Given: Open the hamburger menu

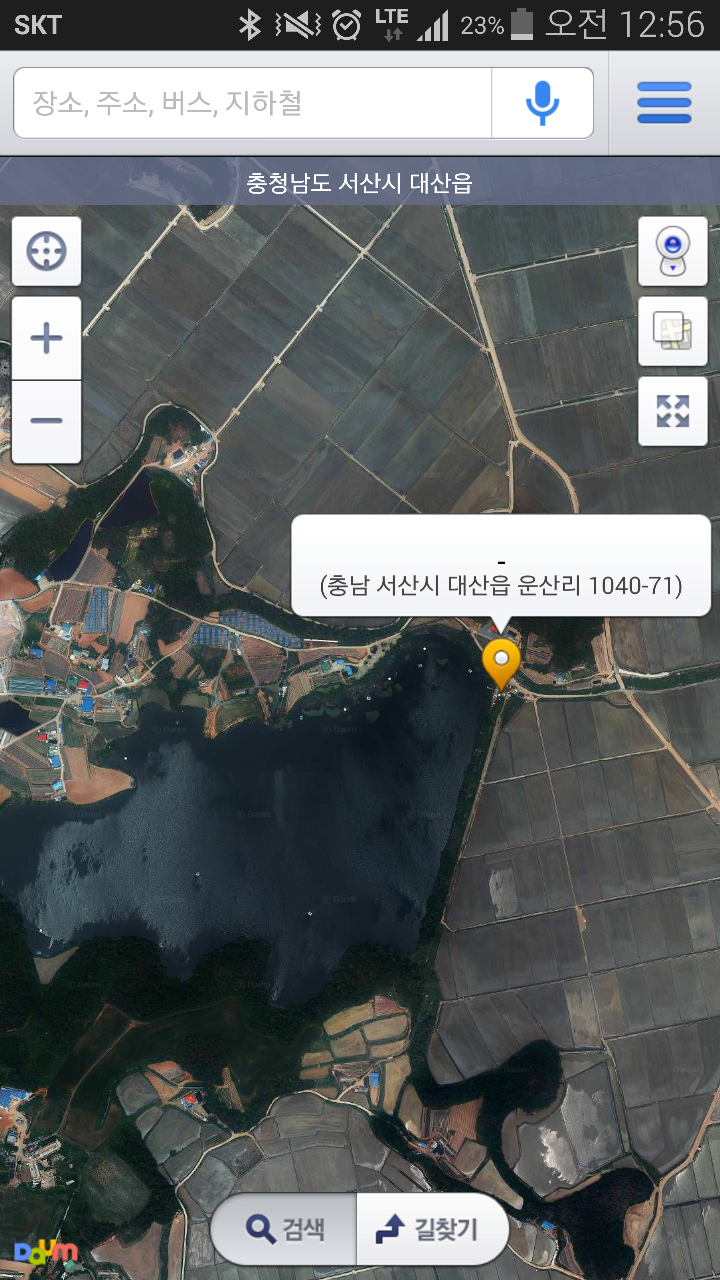Looking at the screenshot, I should point(664,103).
